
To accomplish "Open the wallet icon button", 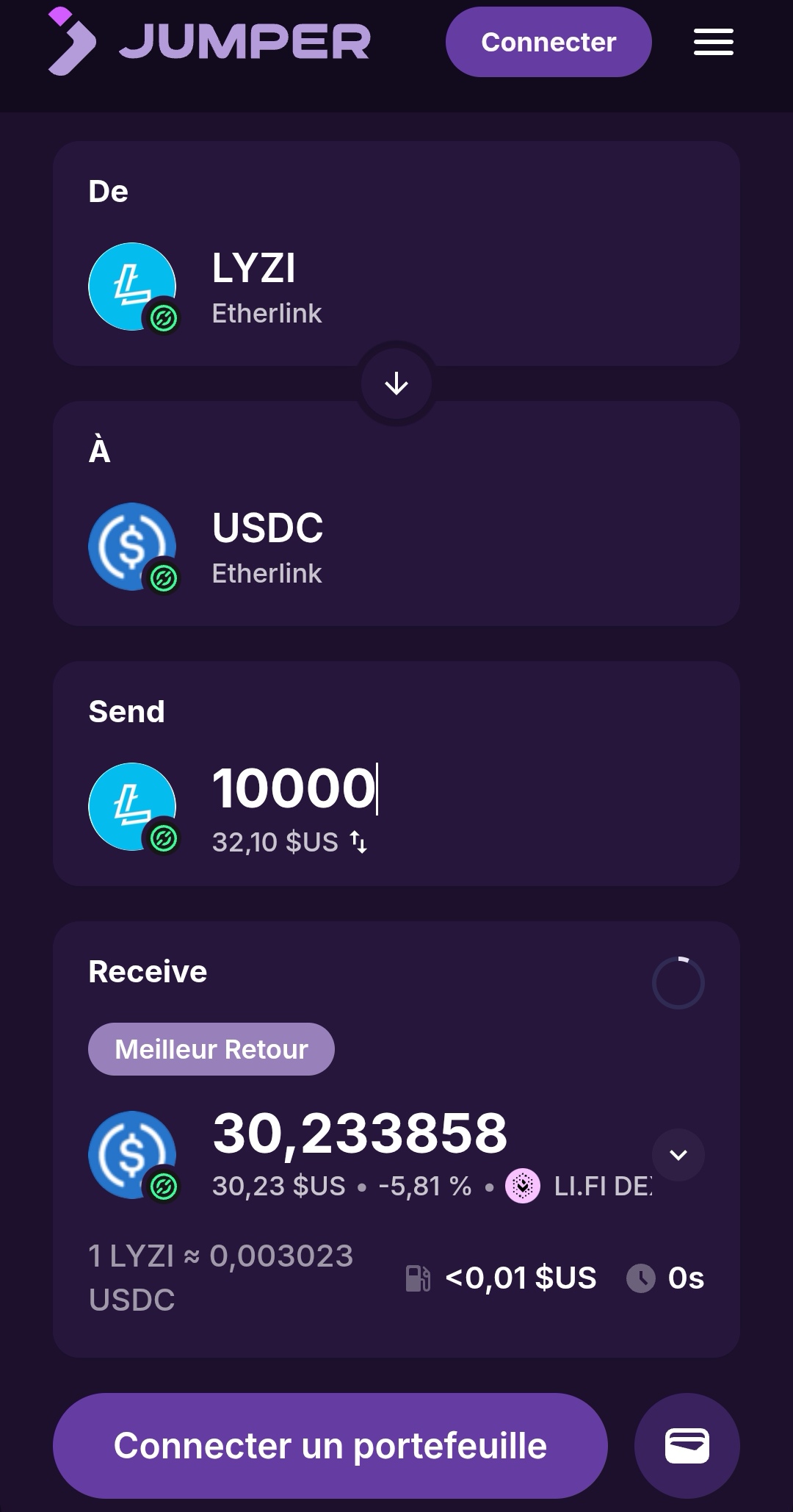I will (x=687, y=1446).
